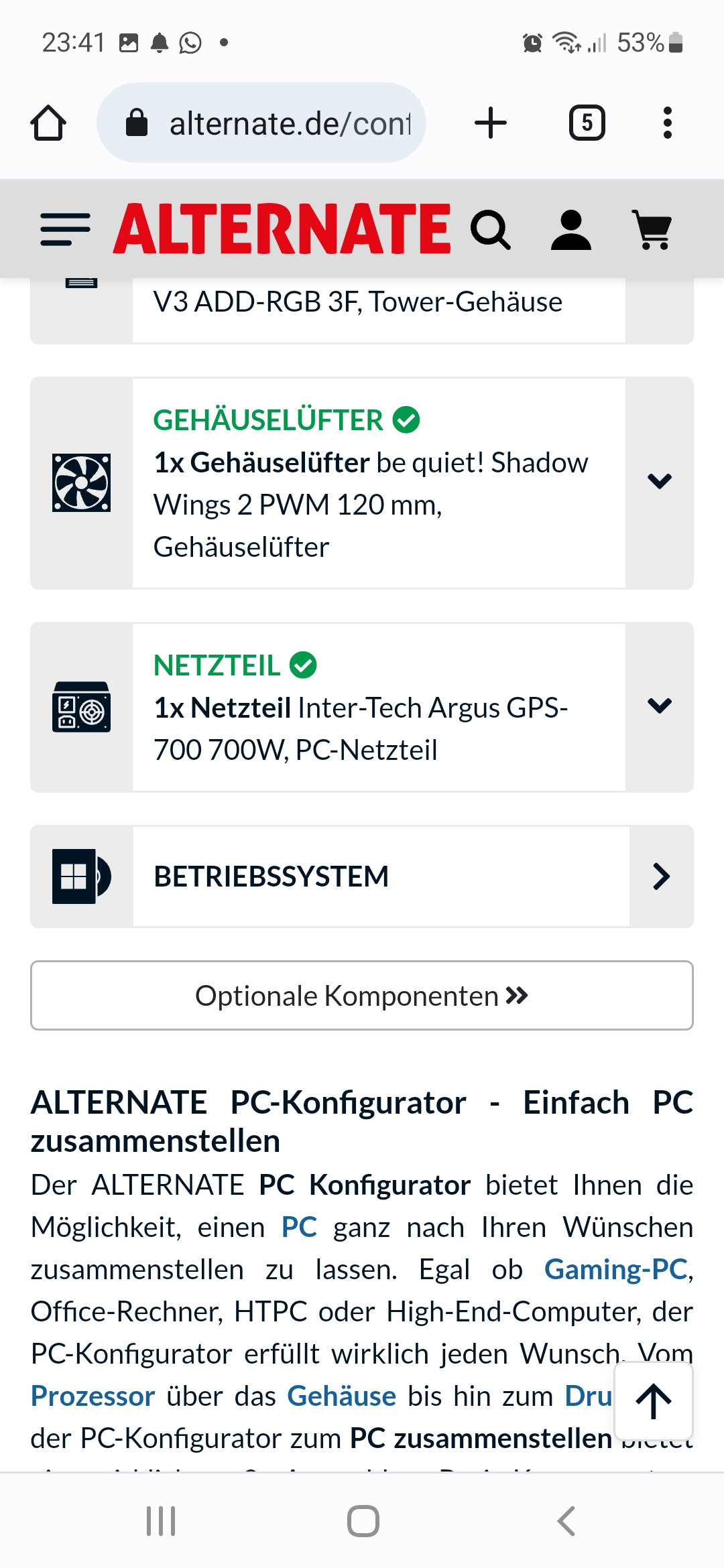Open the browser home page
The width and height of the screenshot is (724, 1568).
[x=48, y=123]
